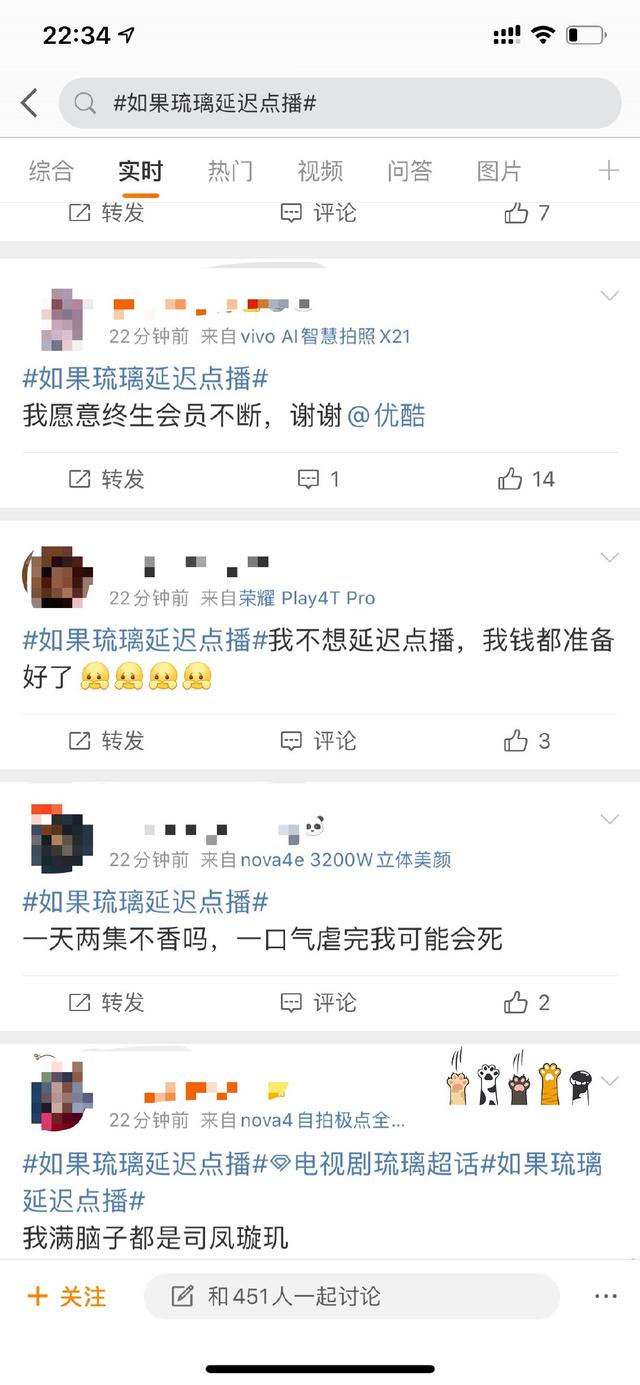Switch to the 问答 tab

pyautogui.click(x=410, y=171)
